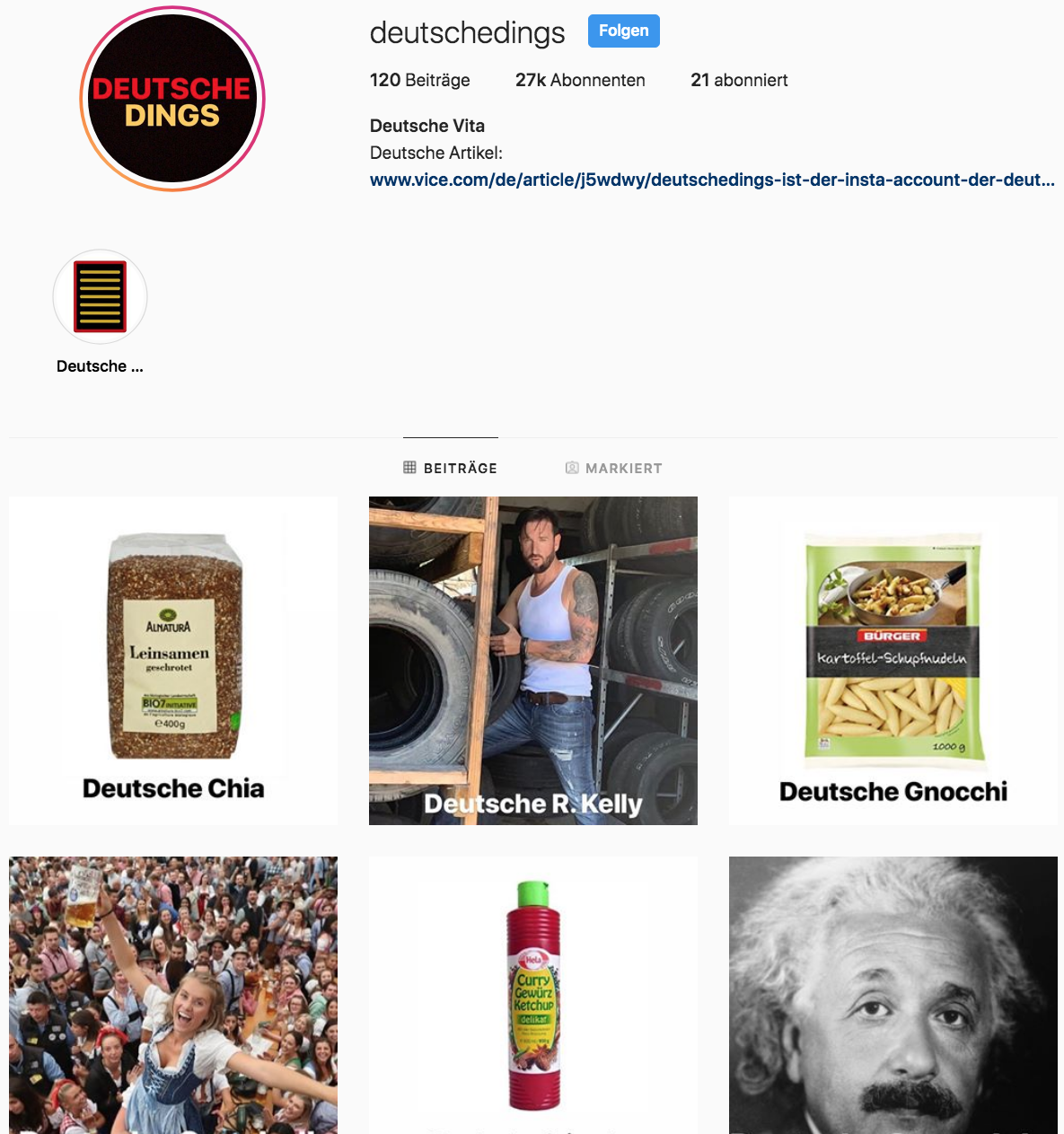
Task: Follow deutschedings with the Folgen button
Action: pyautogui.click(x=623, y=31)
